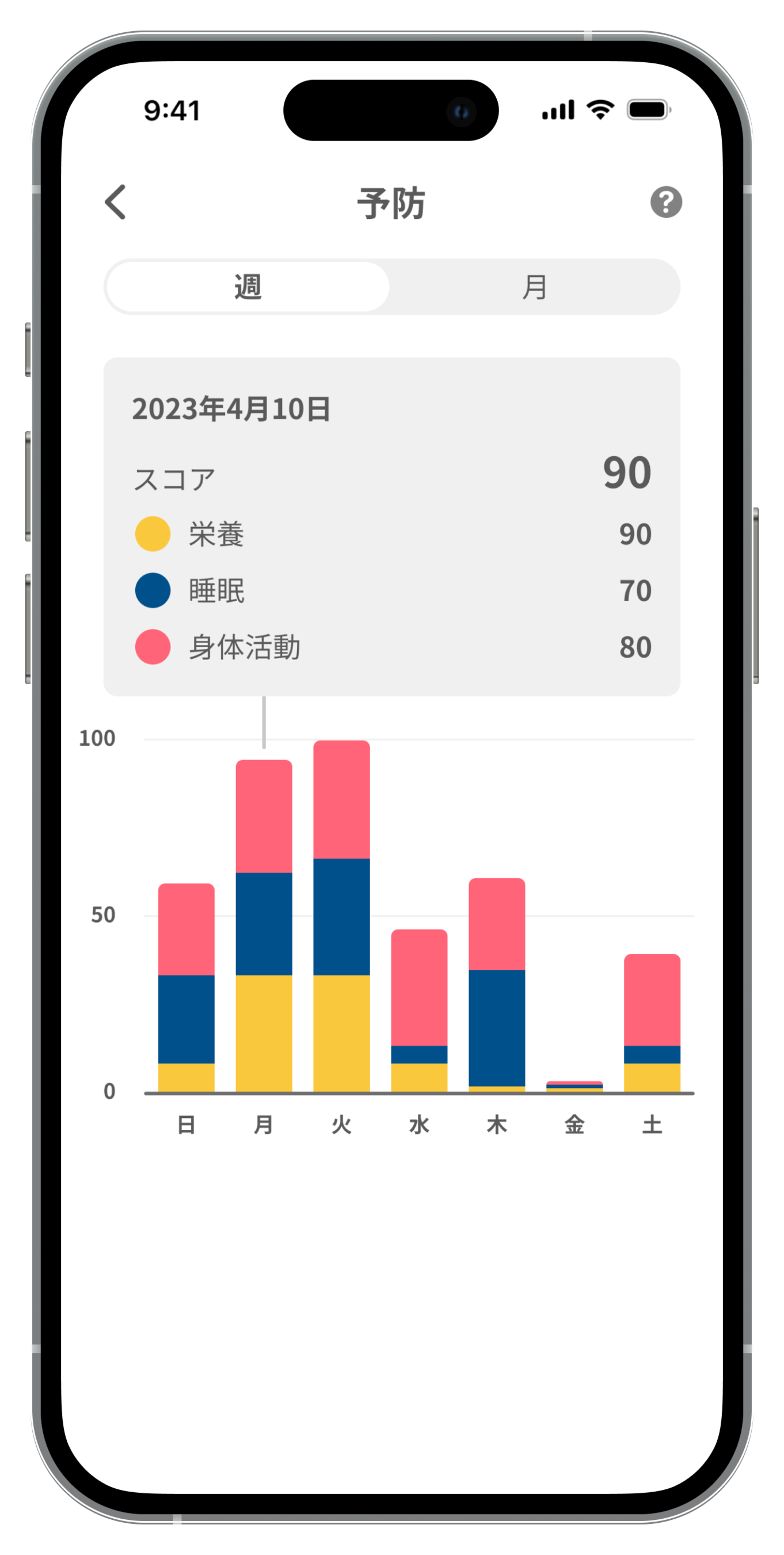
Task: Select the 週 (week) segment
Action: 248,287
